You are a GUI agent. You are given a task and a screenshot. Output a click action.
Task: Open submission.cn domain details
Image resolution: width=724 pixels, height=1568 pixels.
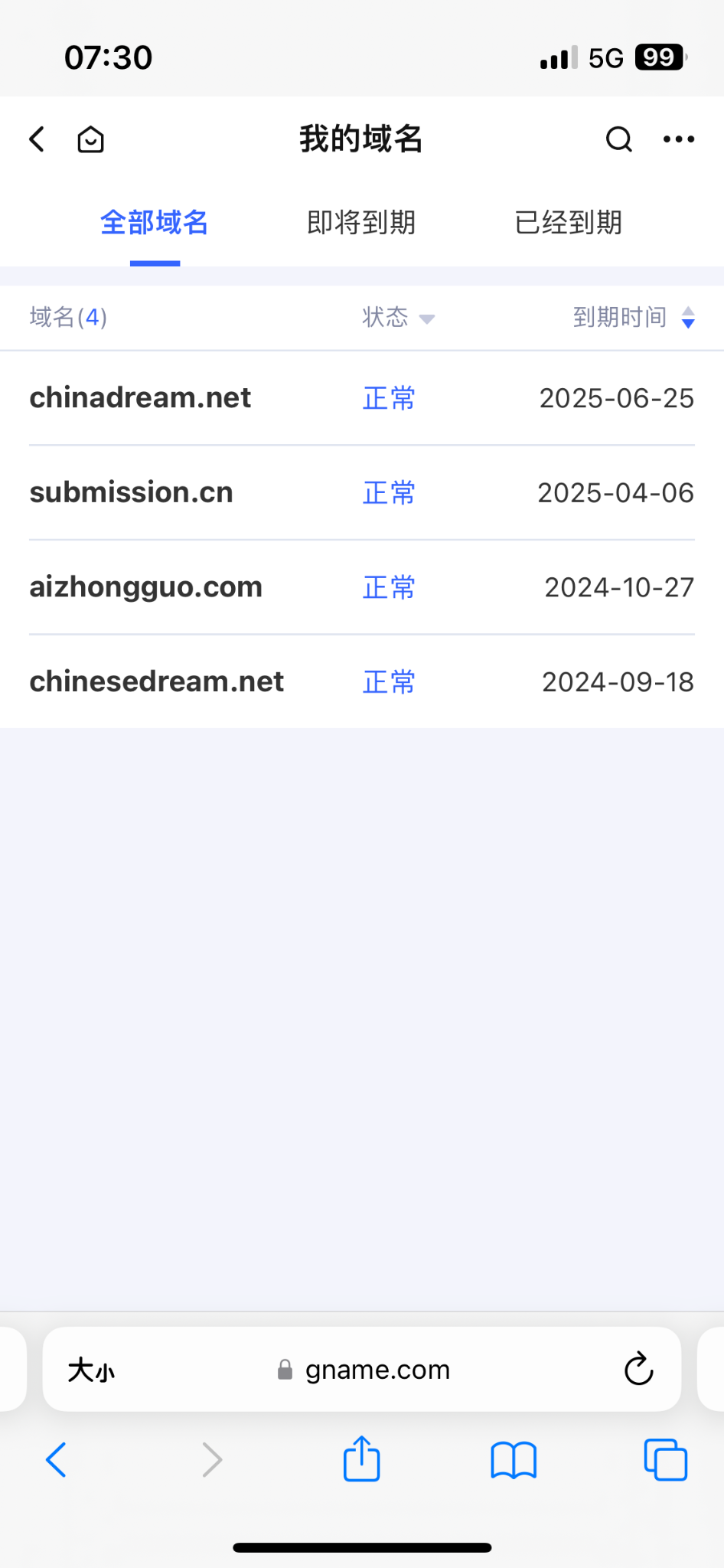pos(132,493)
